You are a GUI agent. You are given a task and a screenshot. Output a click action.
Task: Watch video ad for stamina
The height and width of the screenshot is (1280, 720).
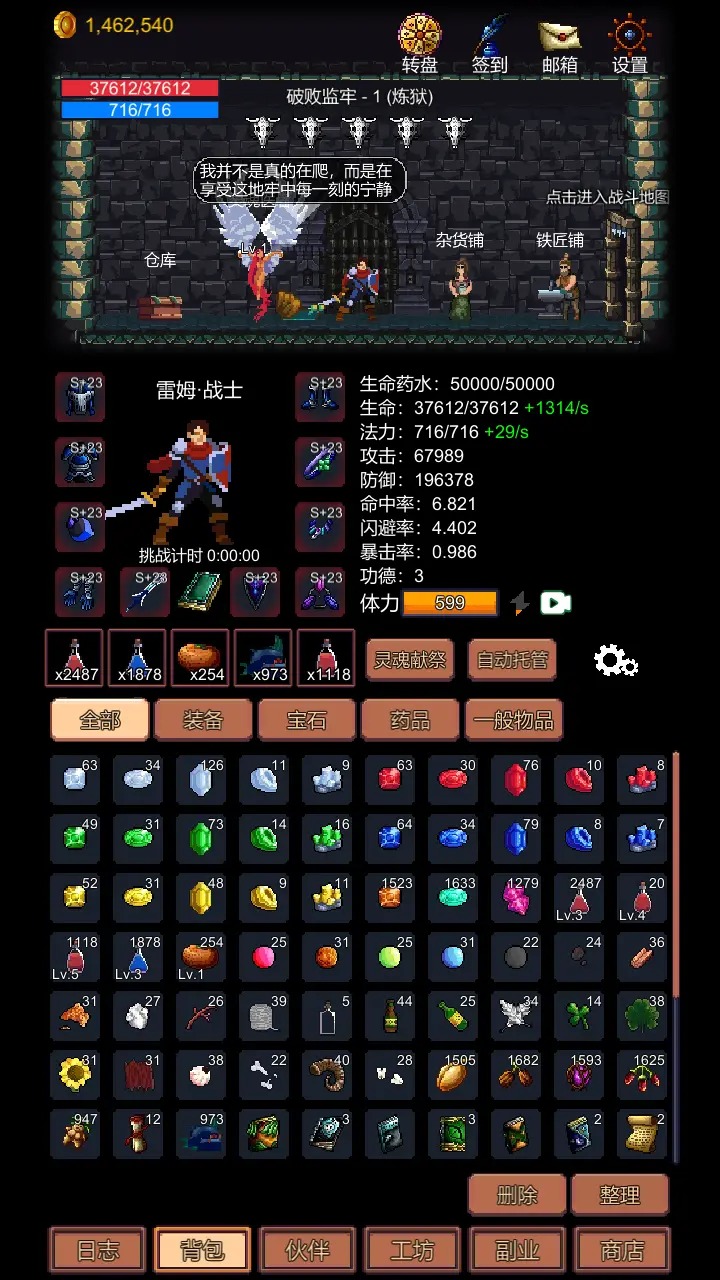point(556,603)
